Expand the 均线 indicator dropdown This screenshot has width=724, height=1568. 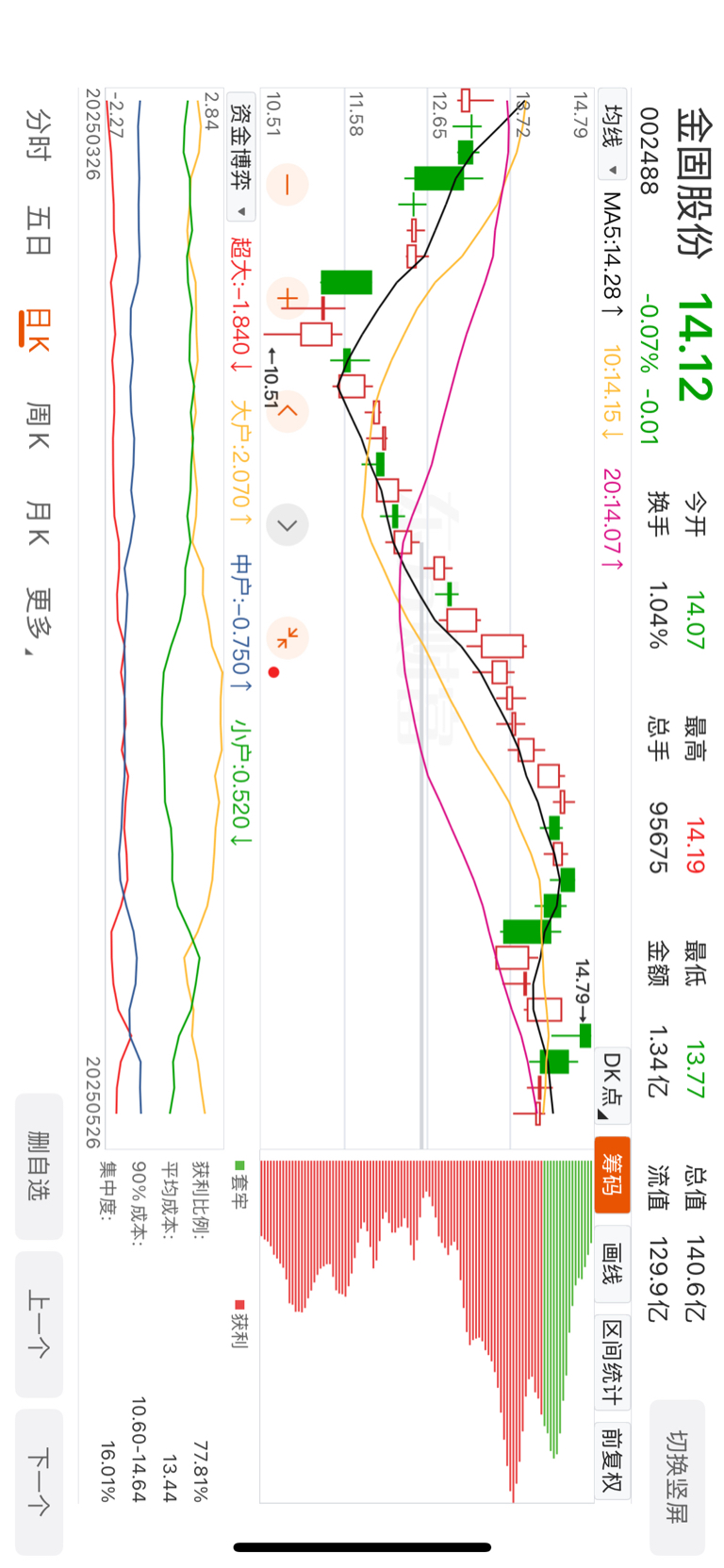[613, 141]
